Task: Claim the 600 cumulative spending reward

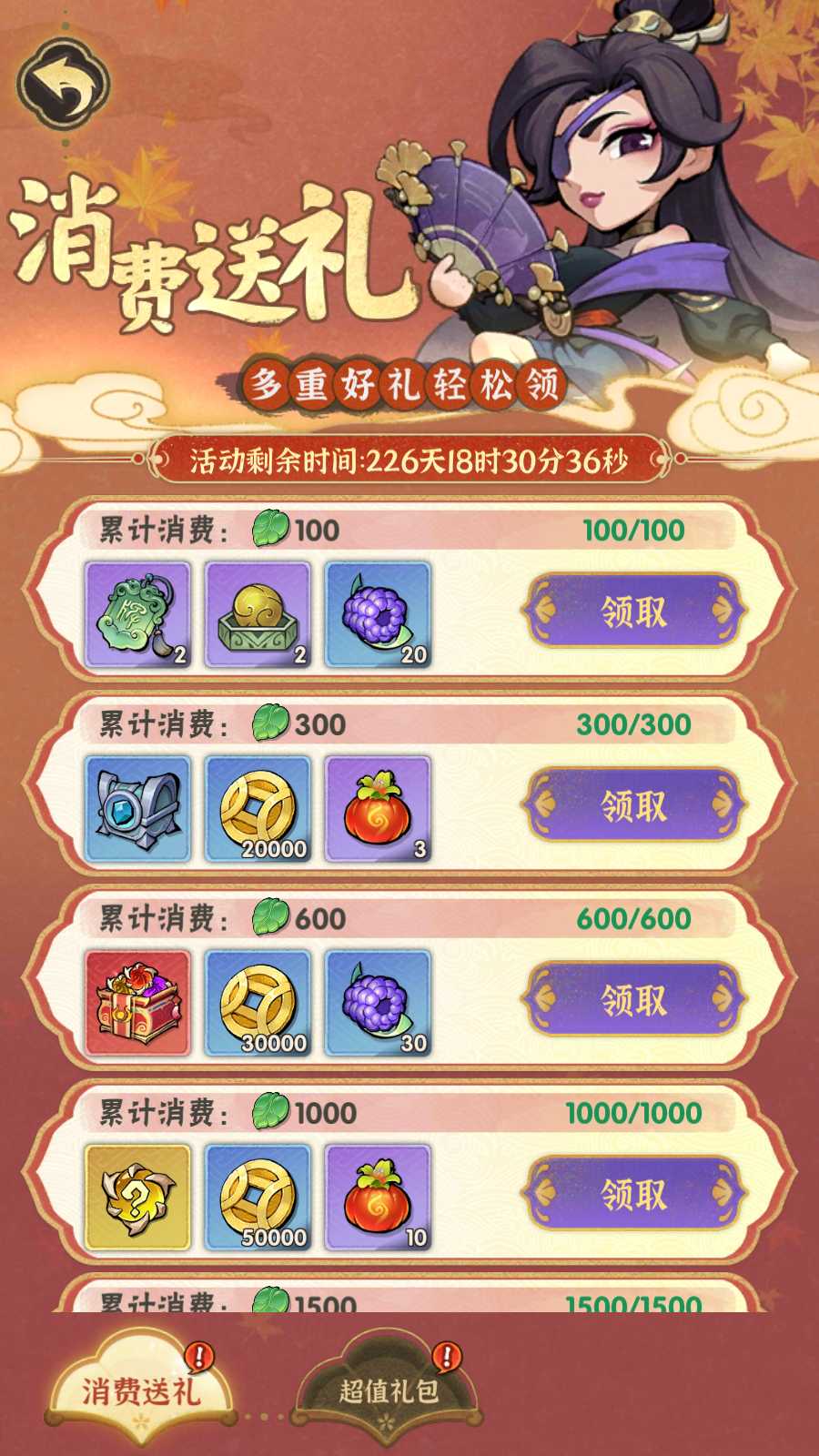Action: click(x=633, y=1000)
